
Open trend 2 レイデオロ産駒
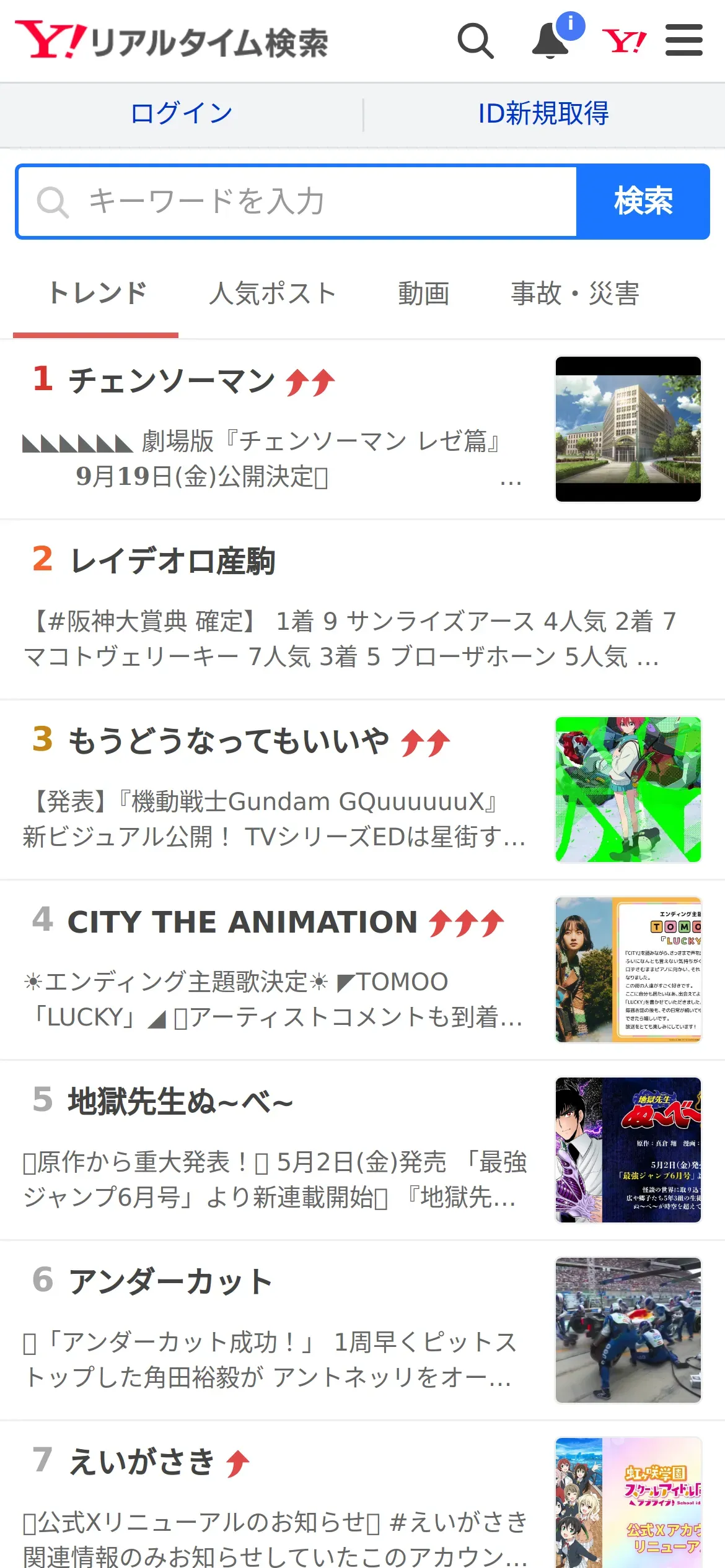(172, 561)
